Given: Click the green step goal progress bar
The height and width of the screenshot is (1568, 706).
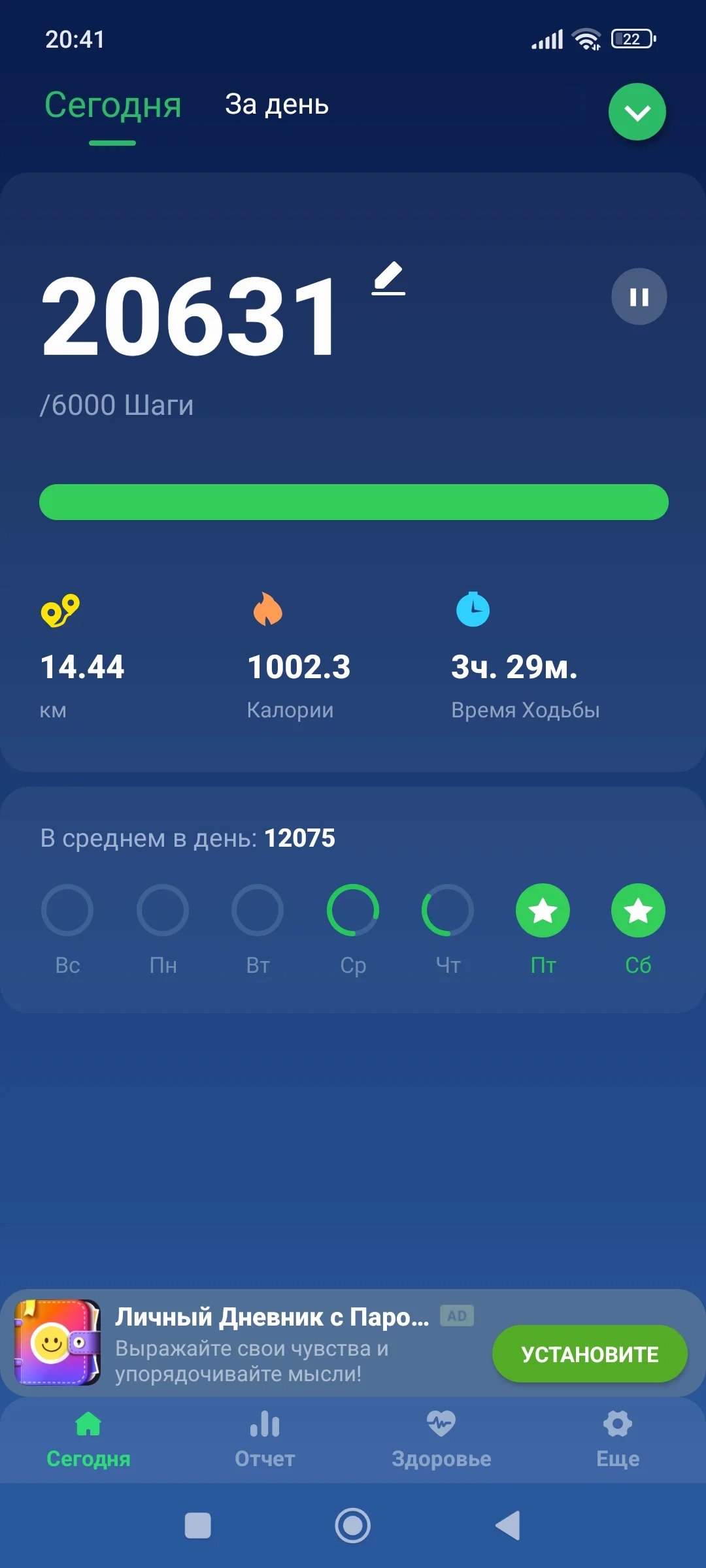Looking at the screenshot, I should 353,501.
